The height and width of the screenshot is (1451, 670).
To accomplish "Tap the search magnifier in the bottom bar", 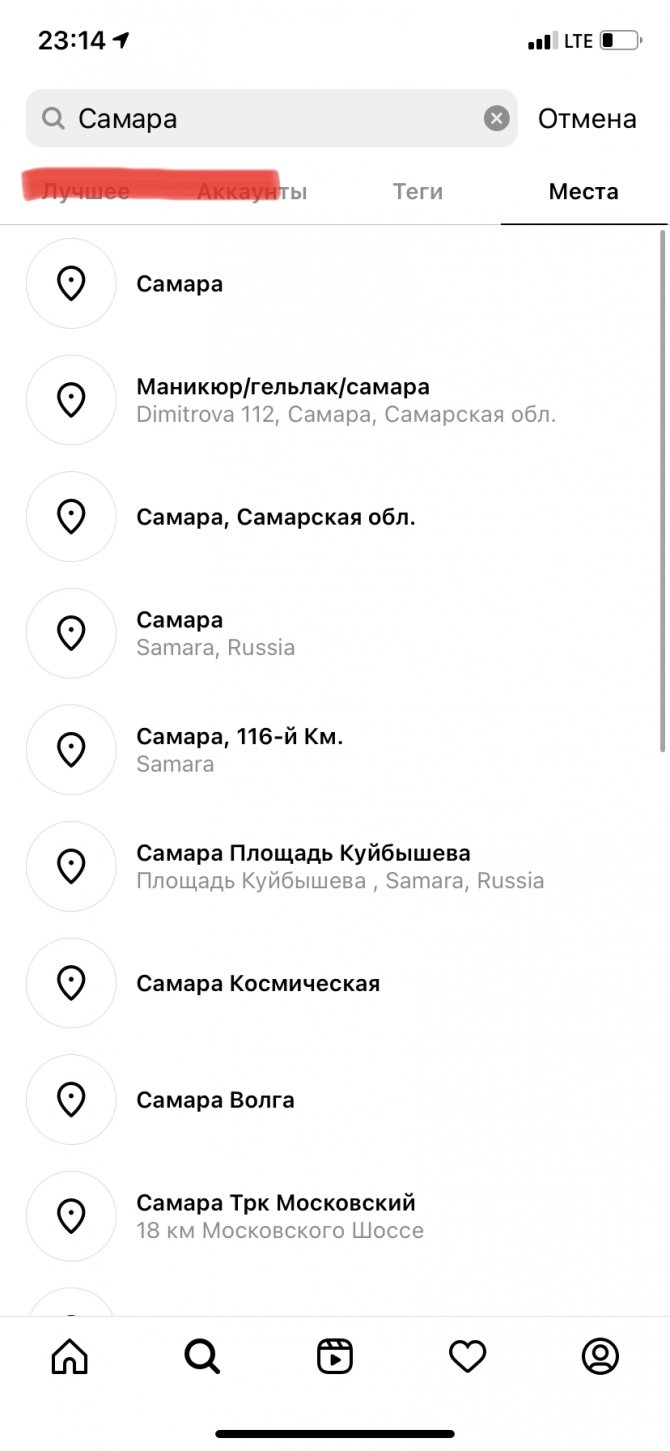I will tap(202, 1357).
